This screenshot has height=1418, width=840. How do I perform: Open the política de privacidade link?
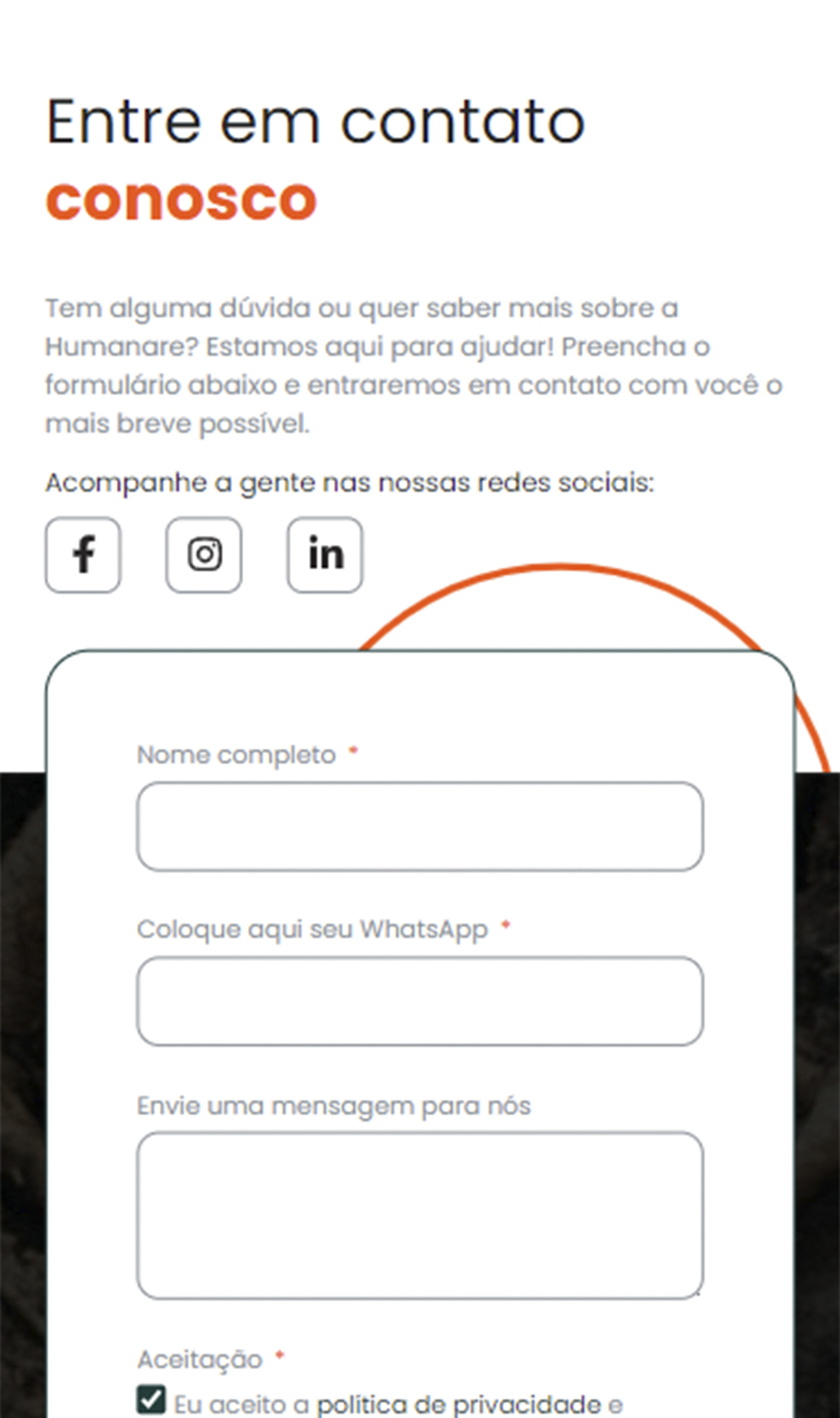(x=459, y=1405)
